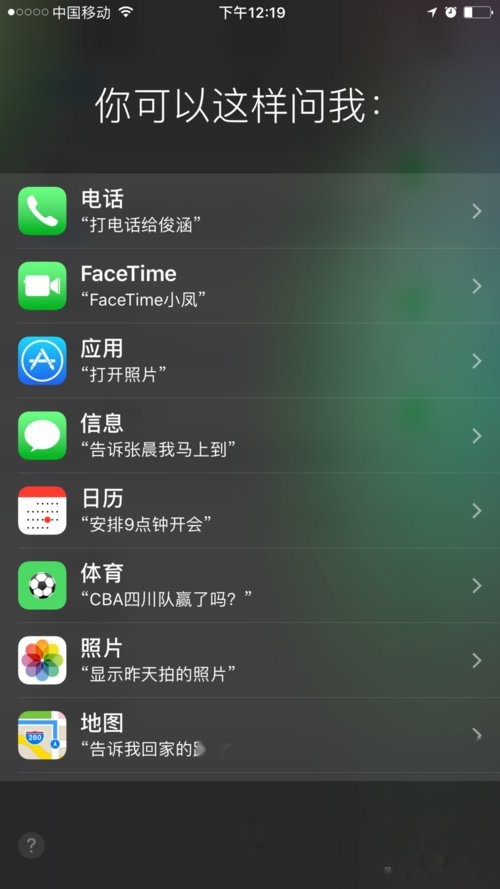Open the 照片 row
Image resolution: width=500 pixels, height=889 pixels.
pos(250,660)
